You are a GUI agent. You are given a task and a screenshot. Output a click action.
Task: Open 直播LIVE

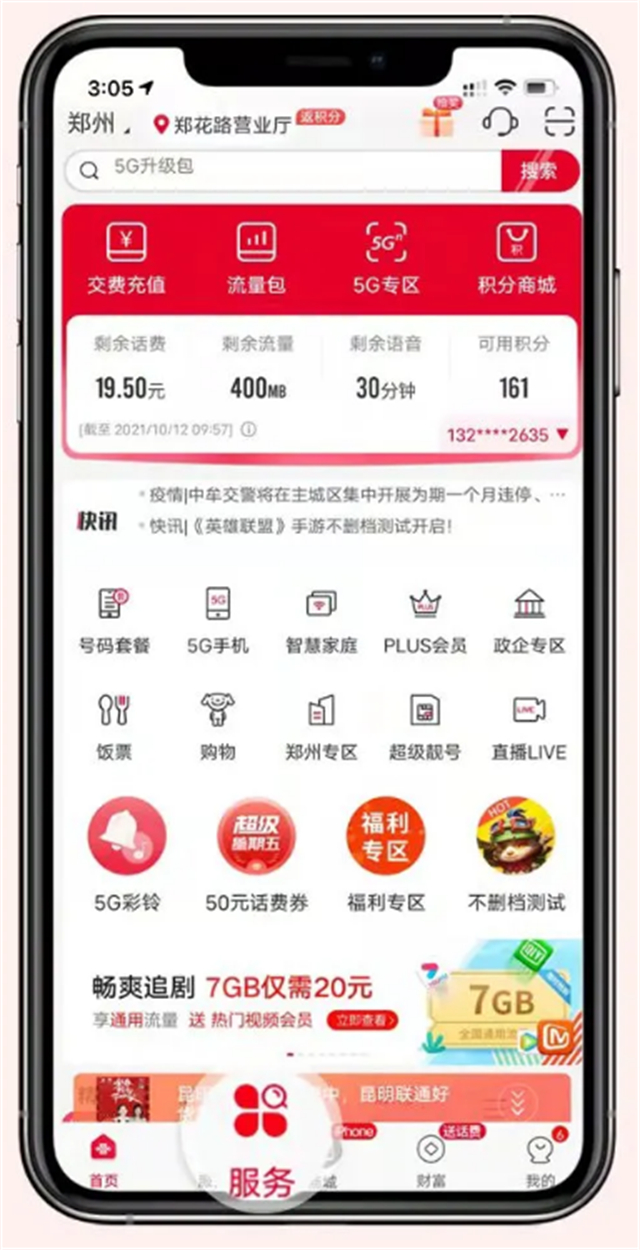[529, 726]
